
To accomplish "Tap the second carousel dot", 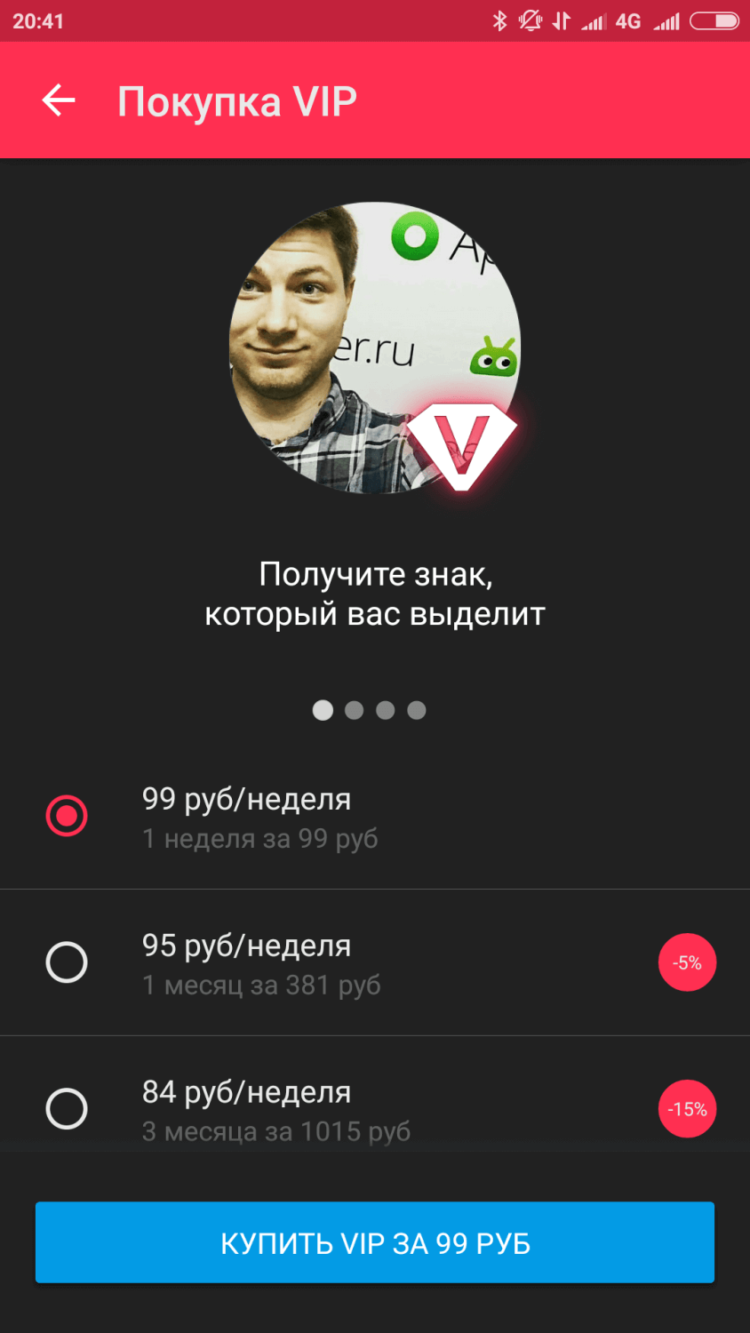I will pos(354,710).
